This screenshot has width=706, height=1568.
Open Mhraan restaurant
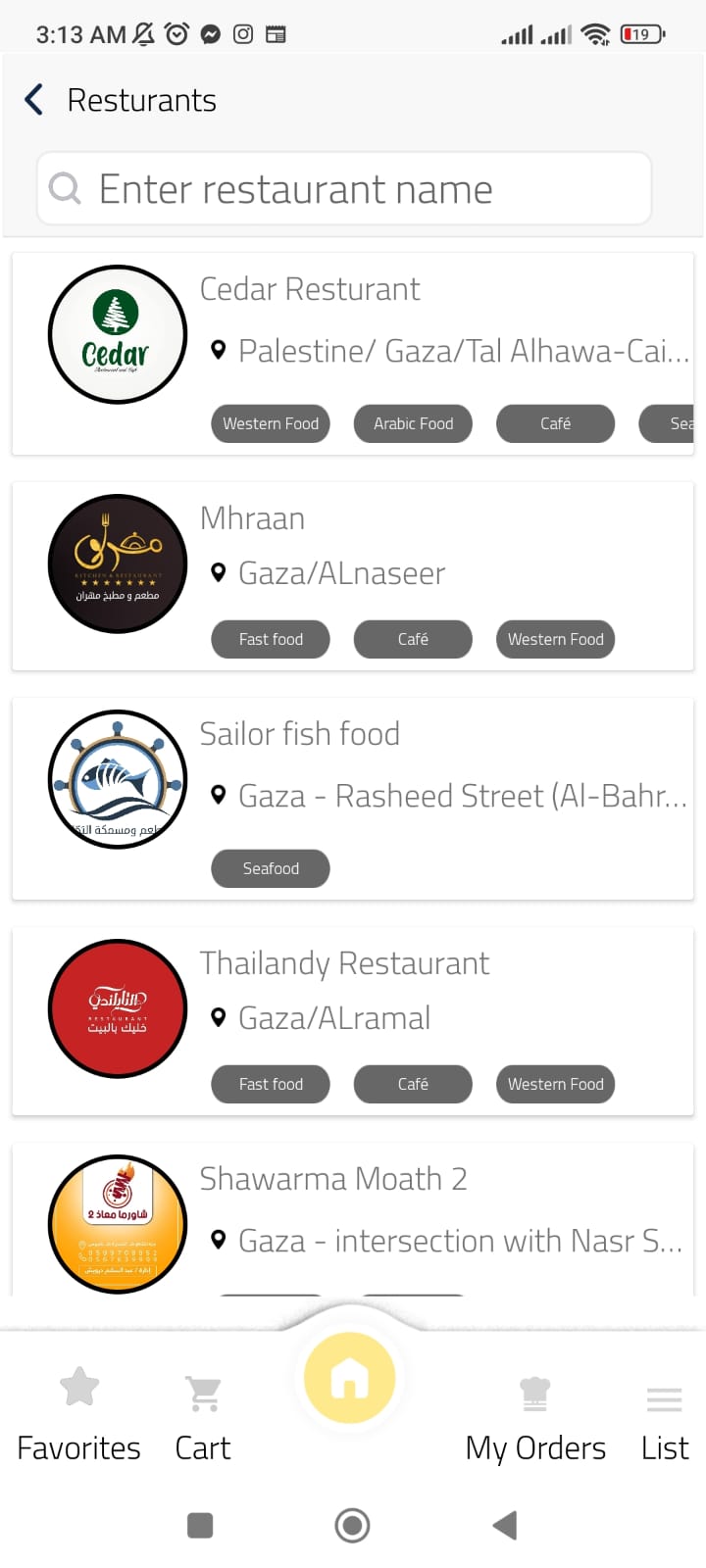click(x=353, y=576)
